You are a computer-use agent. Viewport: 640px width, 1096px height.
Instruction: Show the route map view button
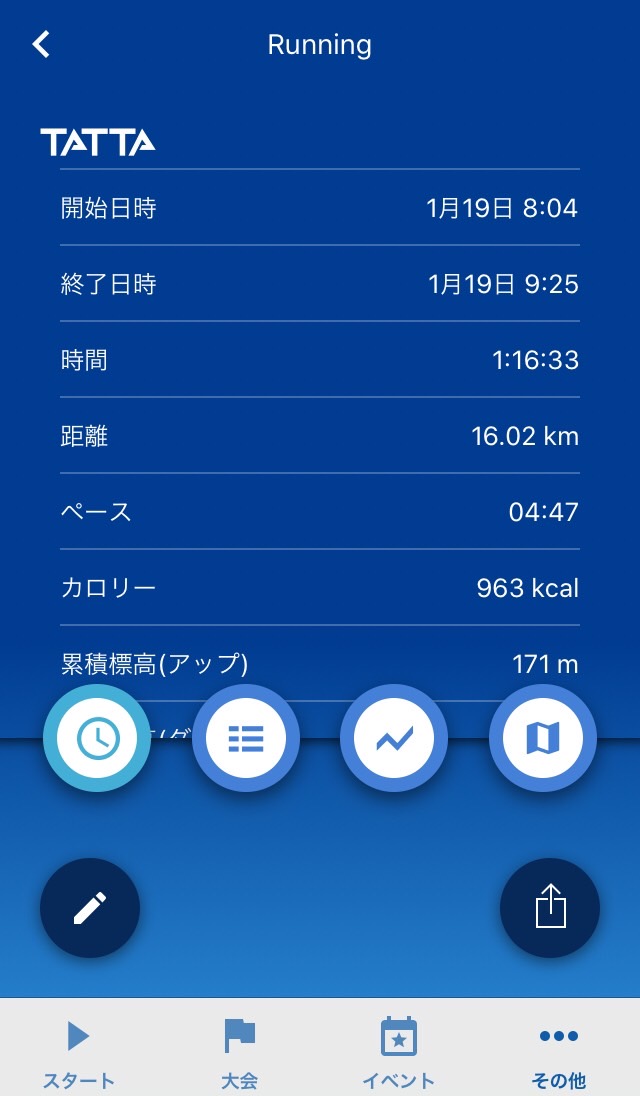click(x=543, y=738)
